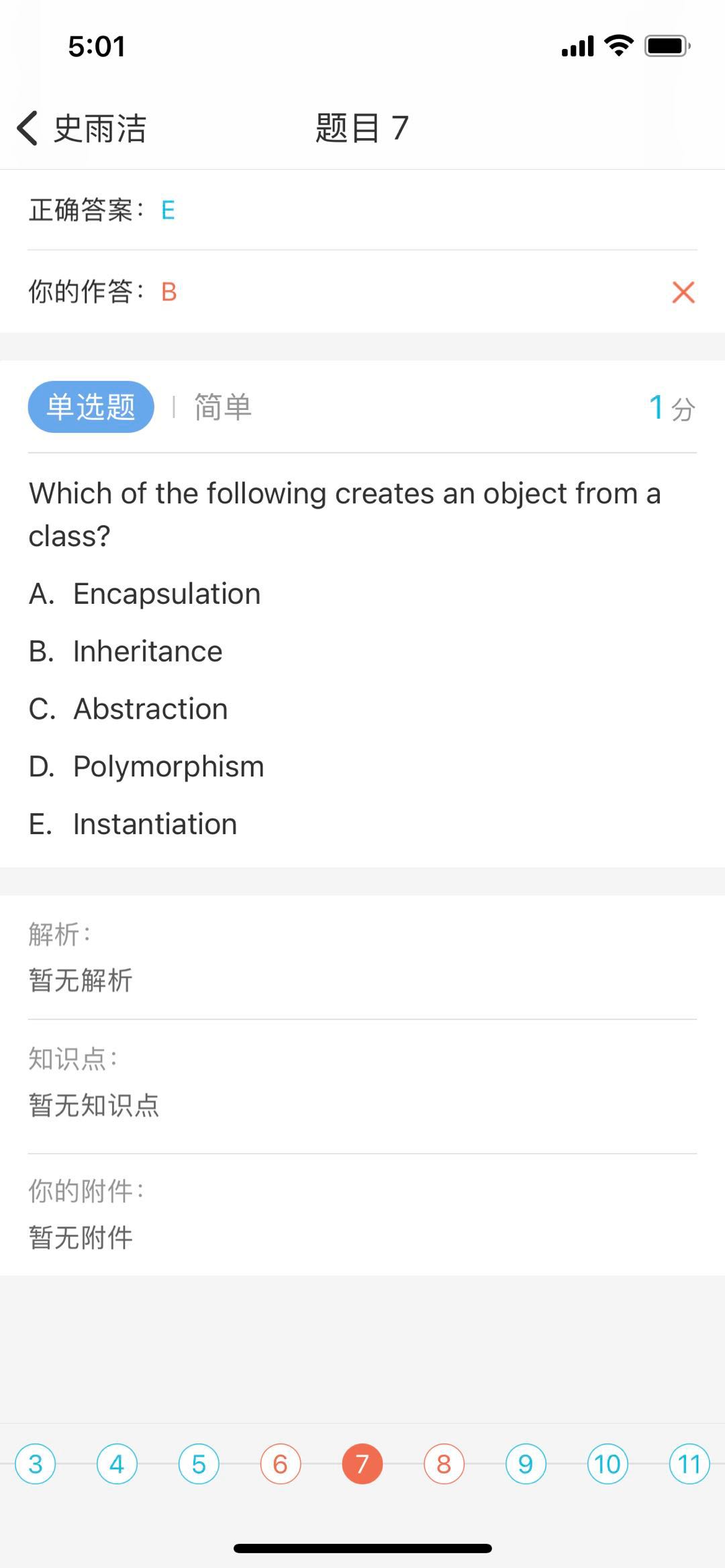Jump to question 9
Image resolution: width=725 pixels, height=1568 pixels.
(526, 1464)
